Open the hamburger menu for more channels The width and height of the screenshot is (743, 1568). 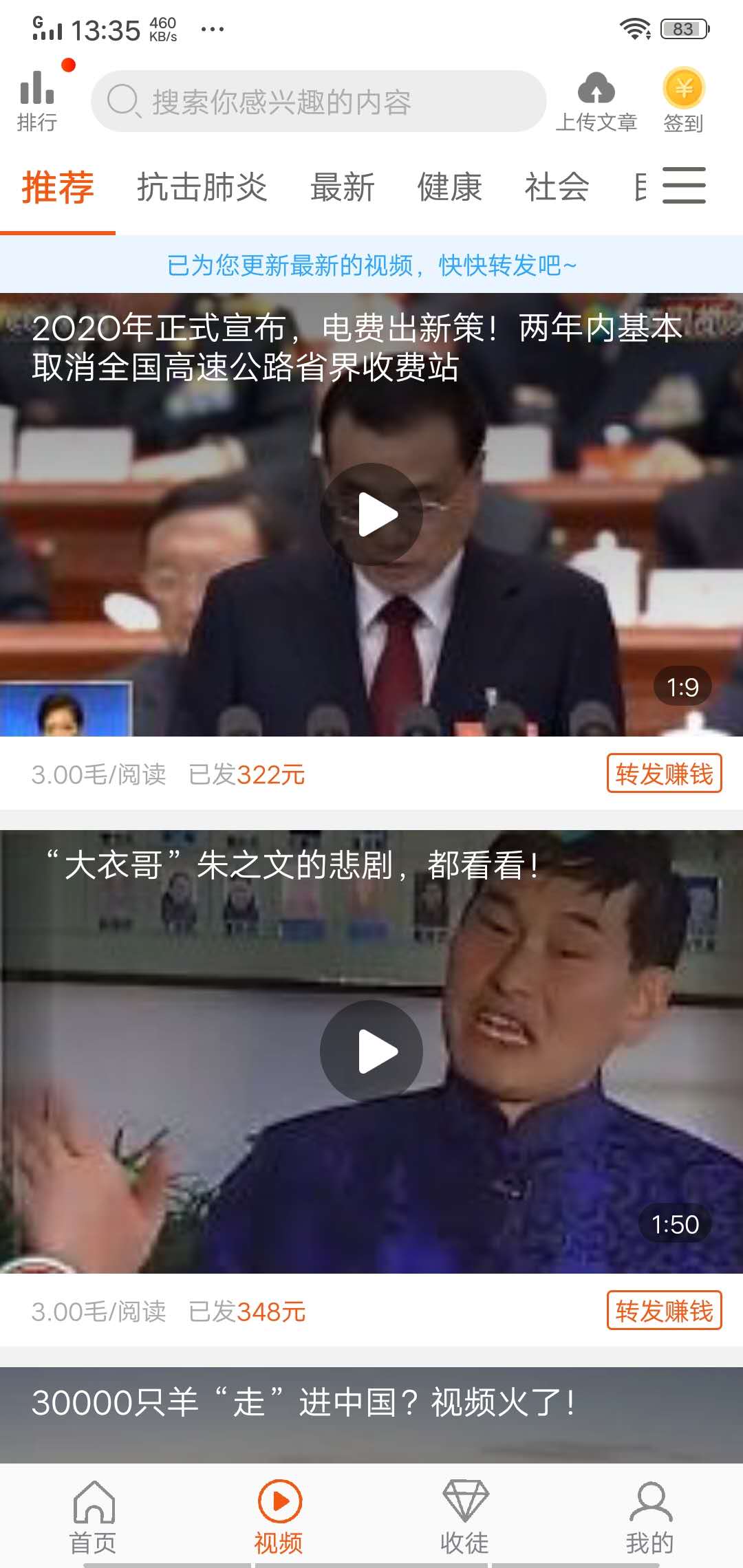(685, 184)
